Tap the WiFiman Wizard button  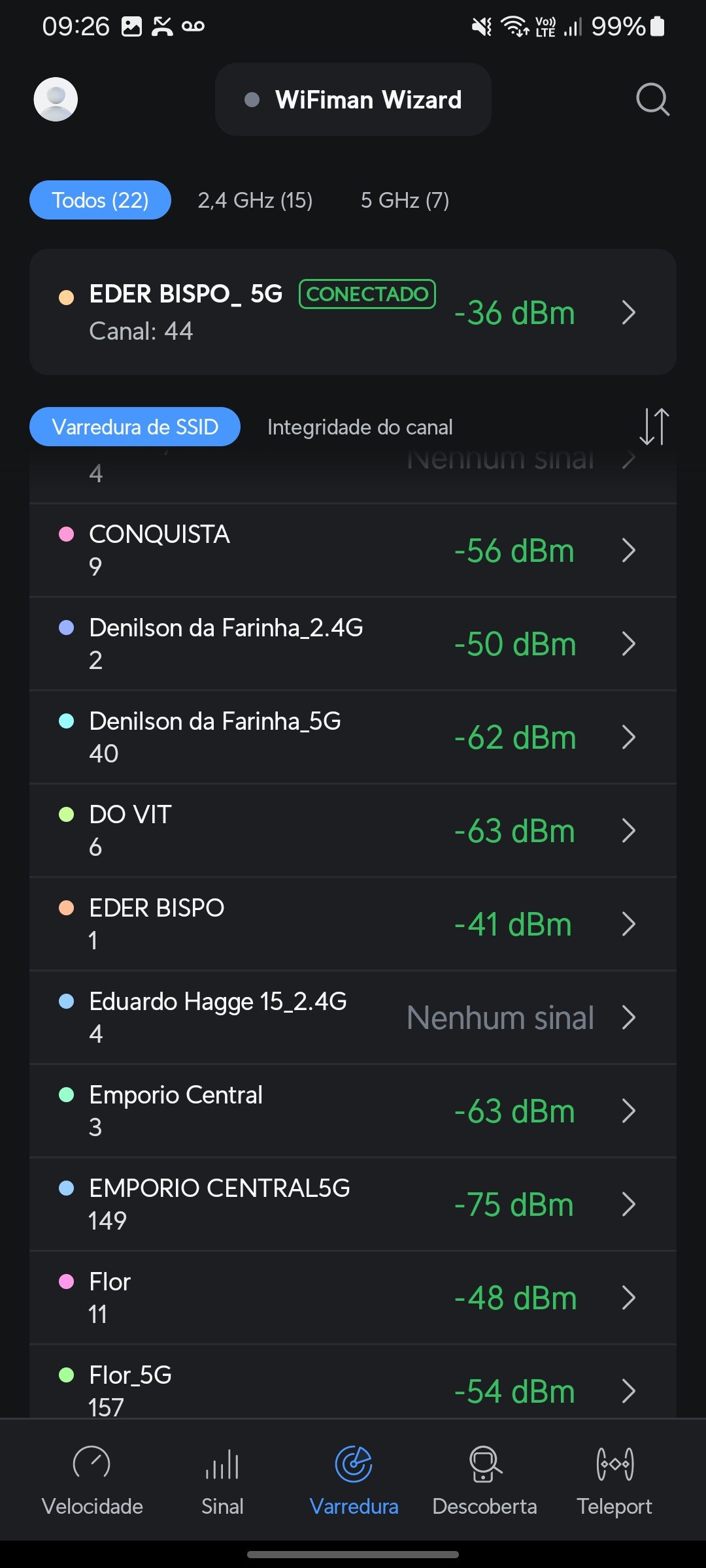click(x=353, y=99)
